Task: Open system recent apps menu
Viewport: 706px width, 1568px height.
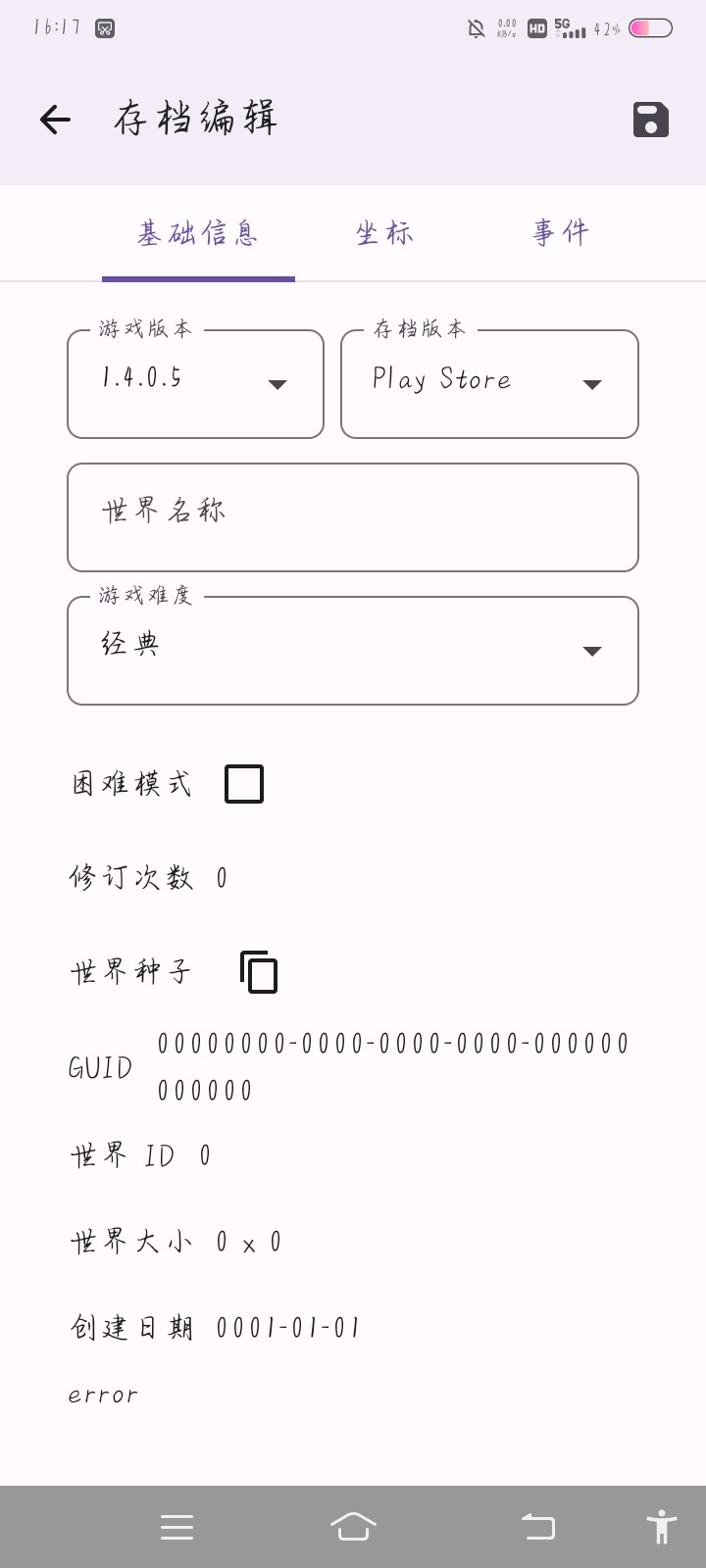Action: [176, 1527]
